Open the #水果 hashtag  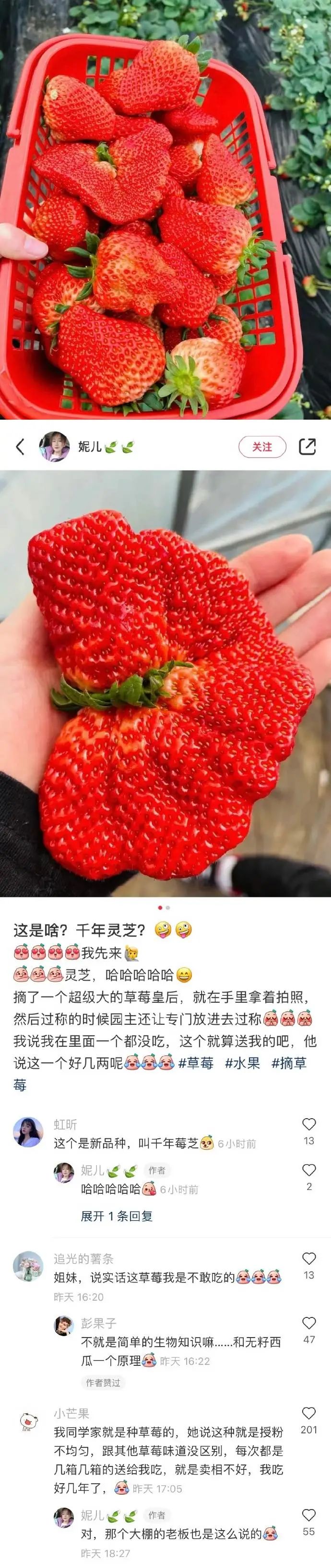243,1063
